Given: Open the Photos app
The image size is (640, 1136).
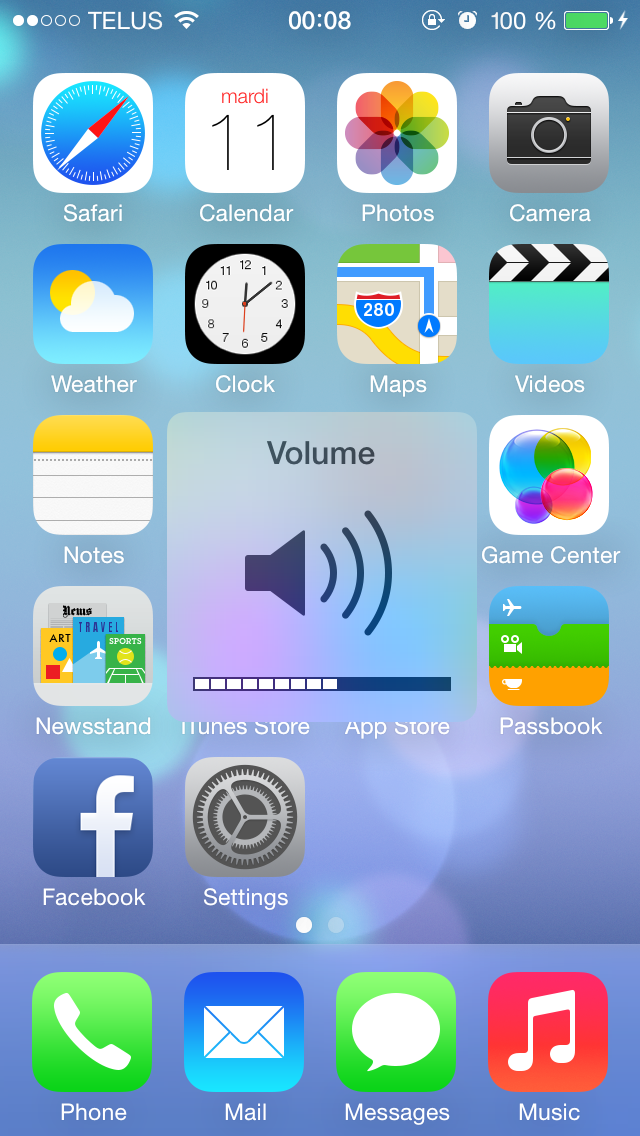Looking at the screenshot, I should point(397,133).
